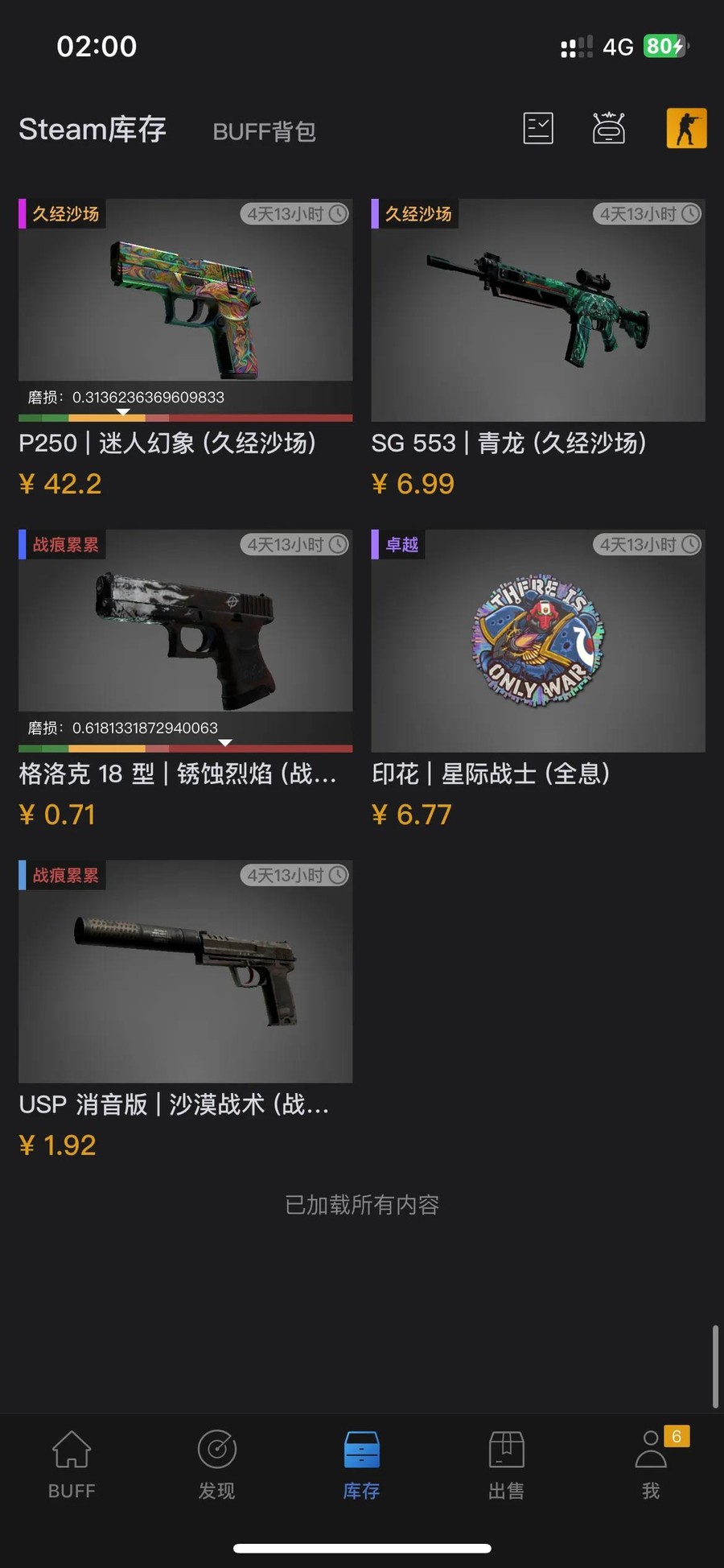Open the USP 消音版 沙漠战术 card
The width and height of the screenshot is (724, 1568).
click(x=186, y=1011)
